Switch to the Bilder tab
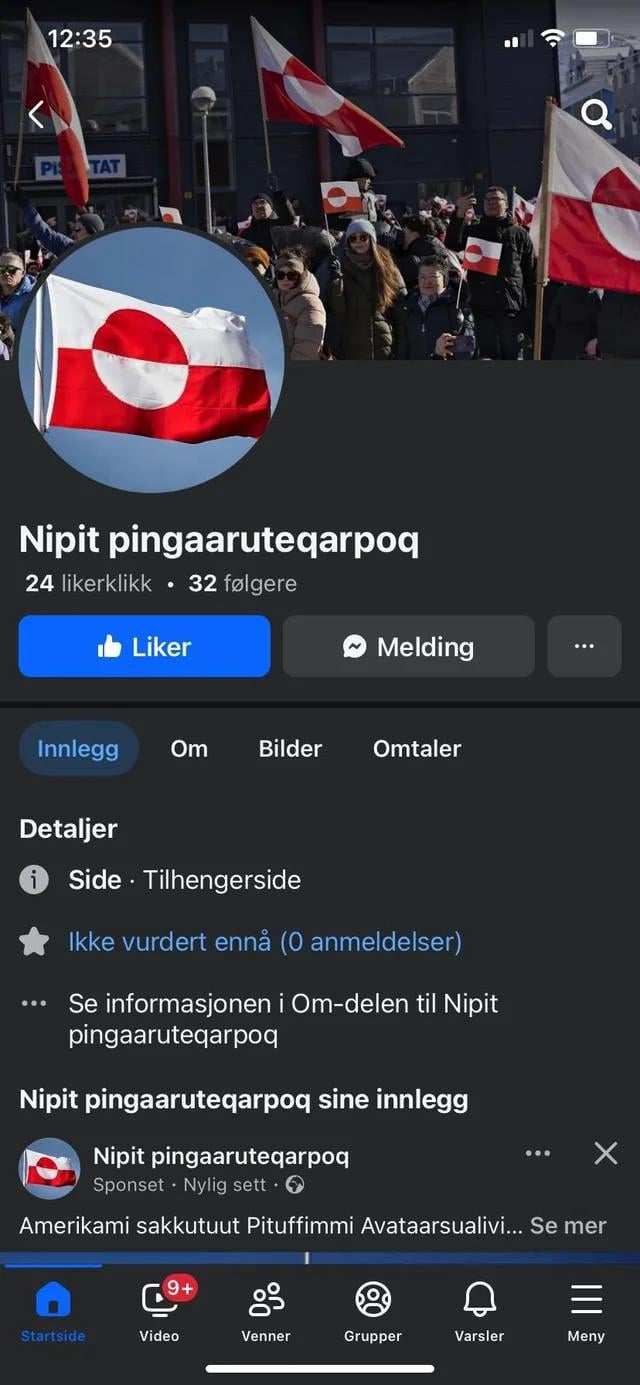 pos(290,748)
